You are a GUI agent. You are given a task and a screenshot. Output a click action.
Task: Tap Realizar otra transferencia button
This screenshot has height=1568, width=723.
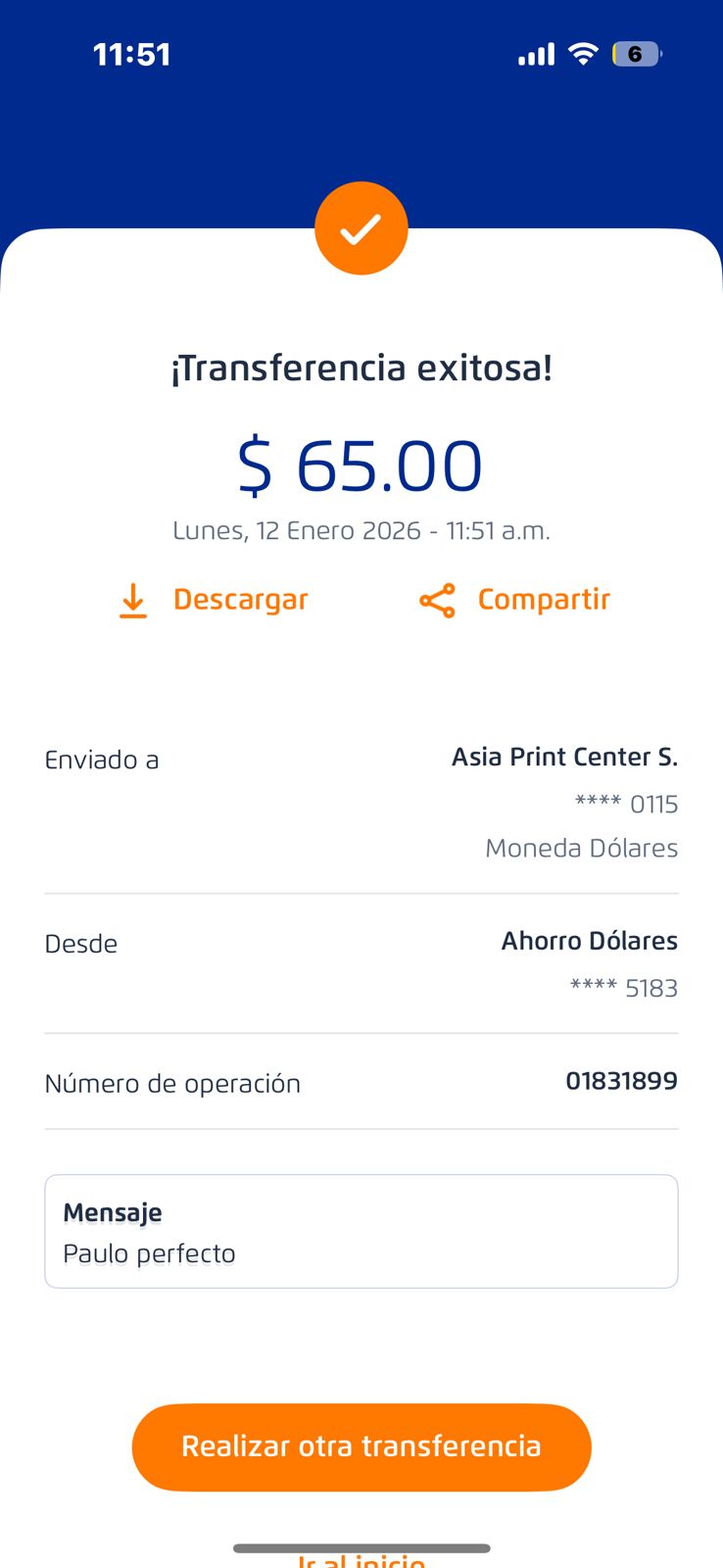(361, 1446)
